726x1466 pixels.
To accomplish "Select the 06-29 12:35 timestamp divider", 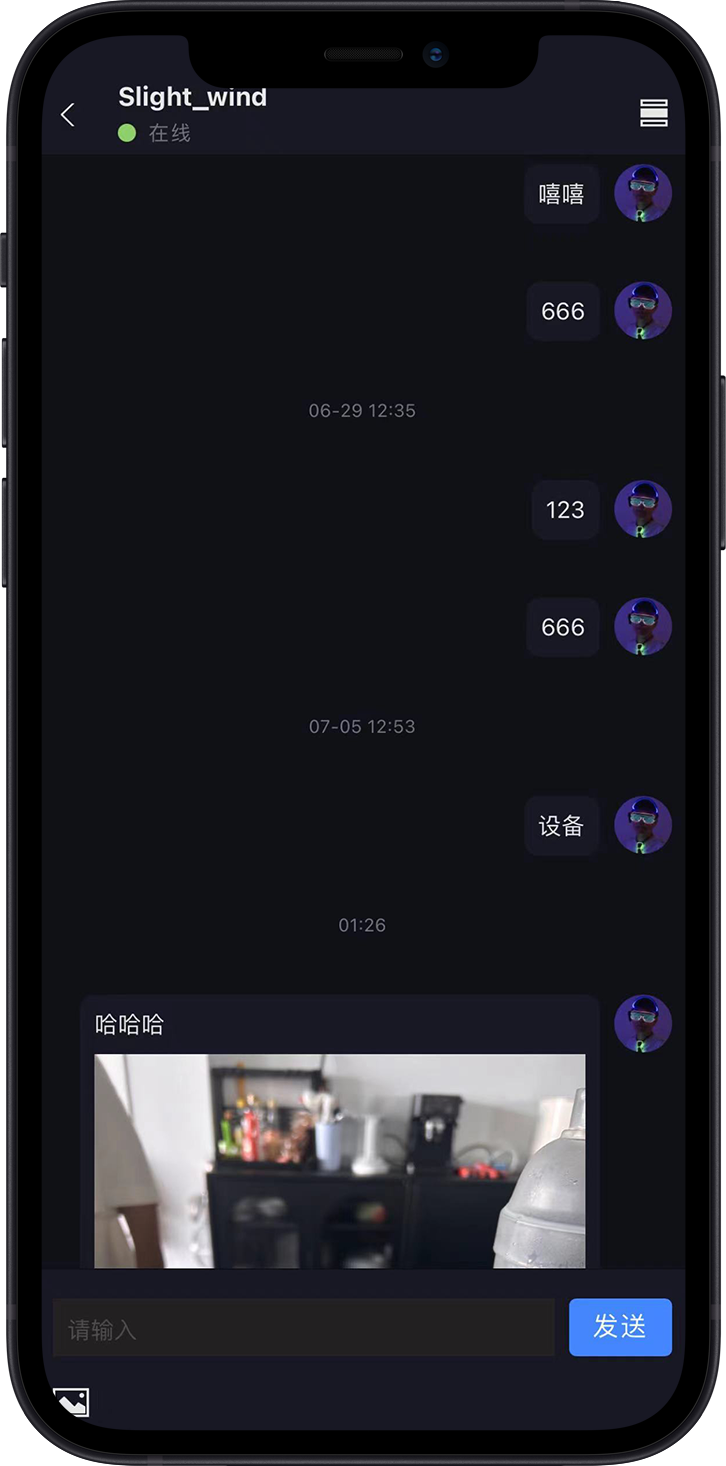I will 362,410.
